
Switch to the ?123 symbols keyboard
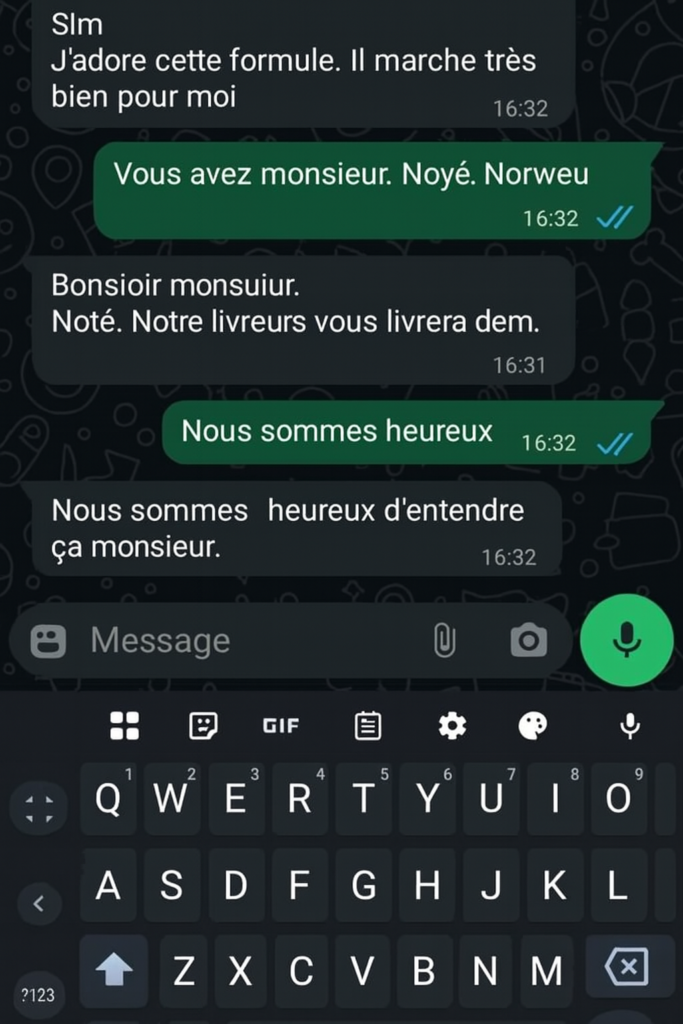[37, 995]
